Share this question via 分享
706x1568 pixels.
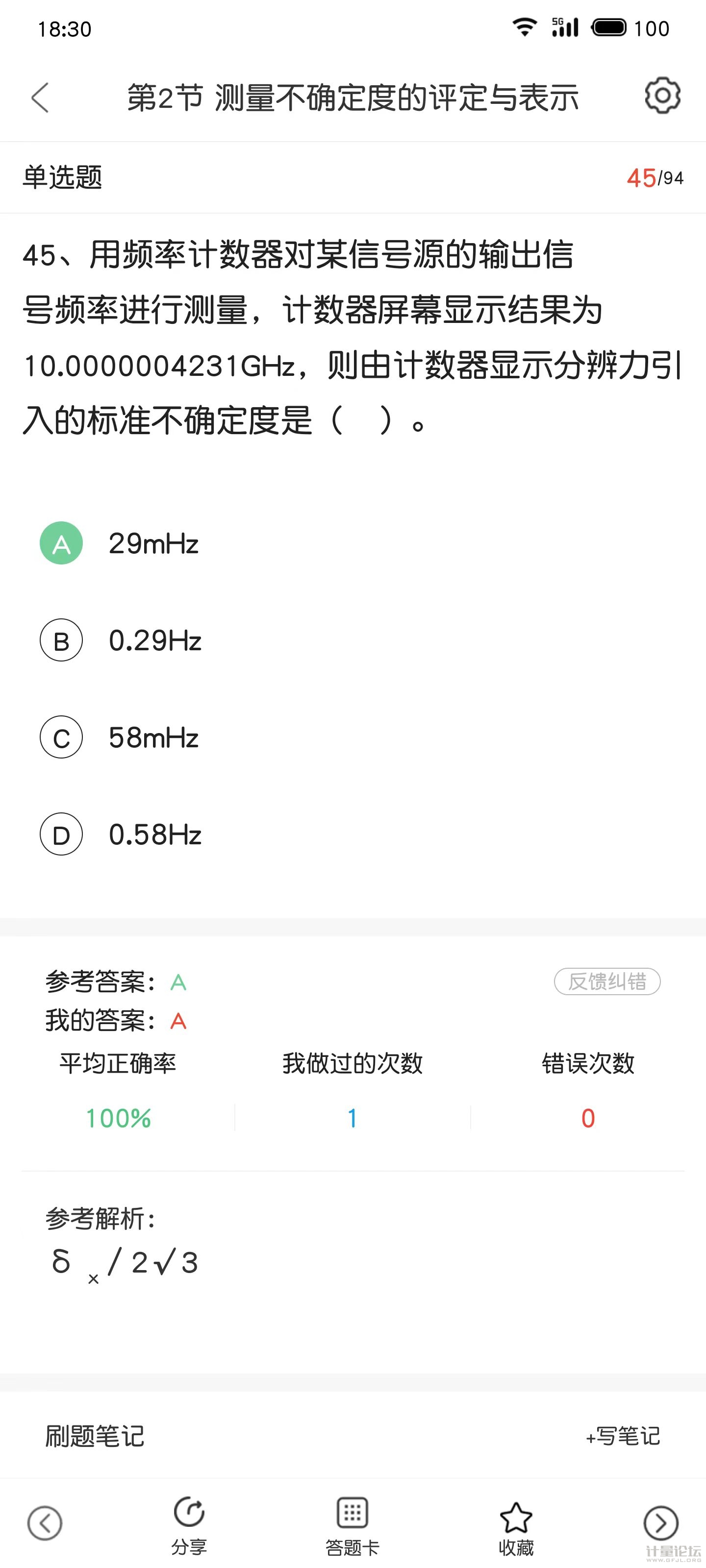(189, 1525)
